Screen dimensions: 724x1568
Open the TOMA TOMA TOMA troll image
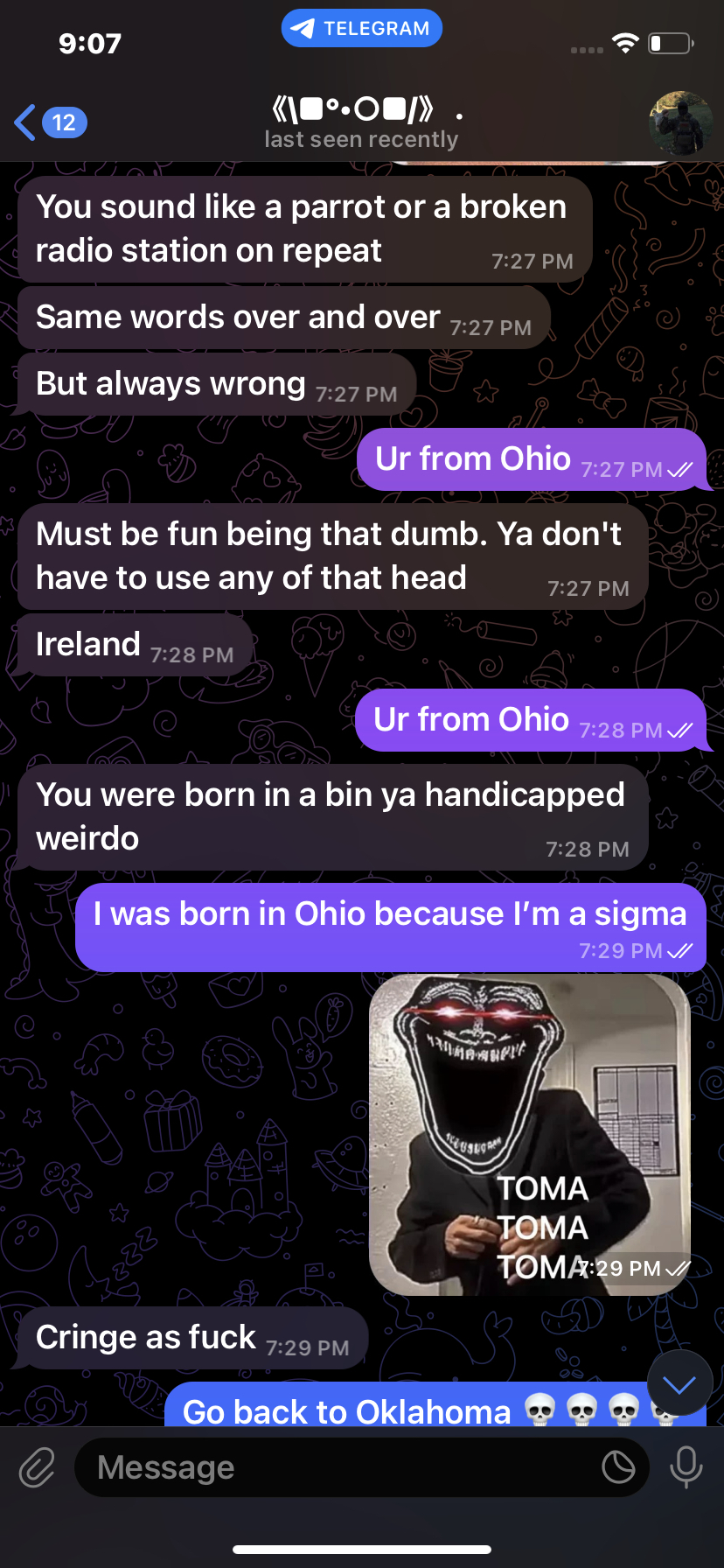[530, 1135]
